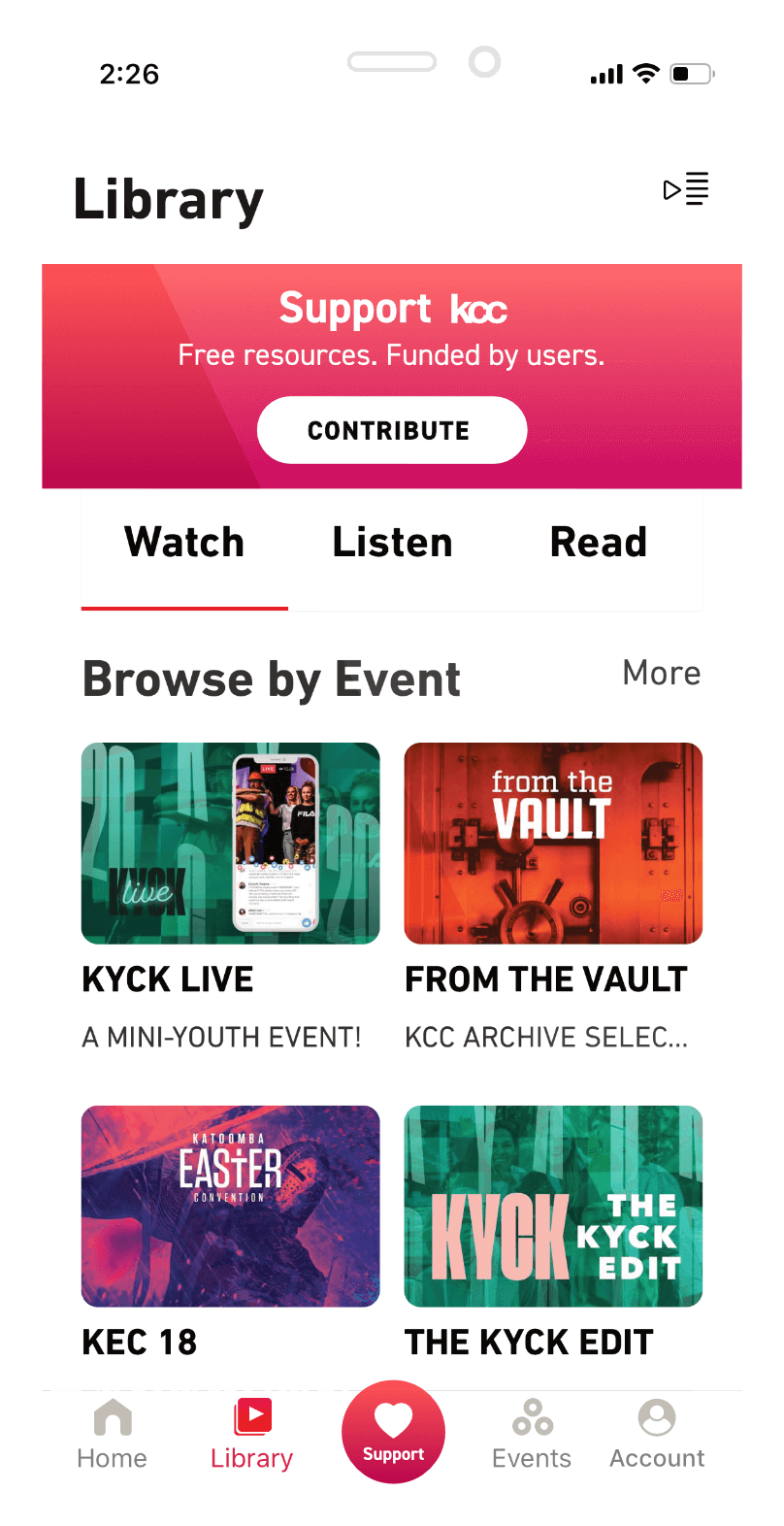Select the Read tab
The width and height of the screenshot is (784, 1526).
[599, 543]
